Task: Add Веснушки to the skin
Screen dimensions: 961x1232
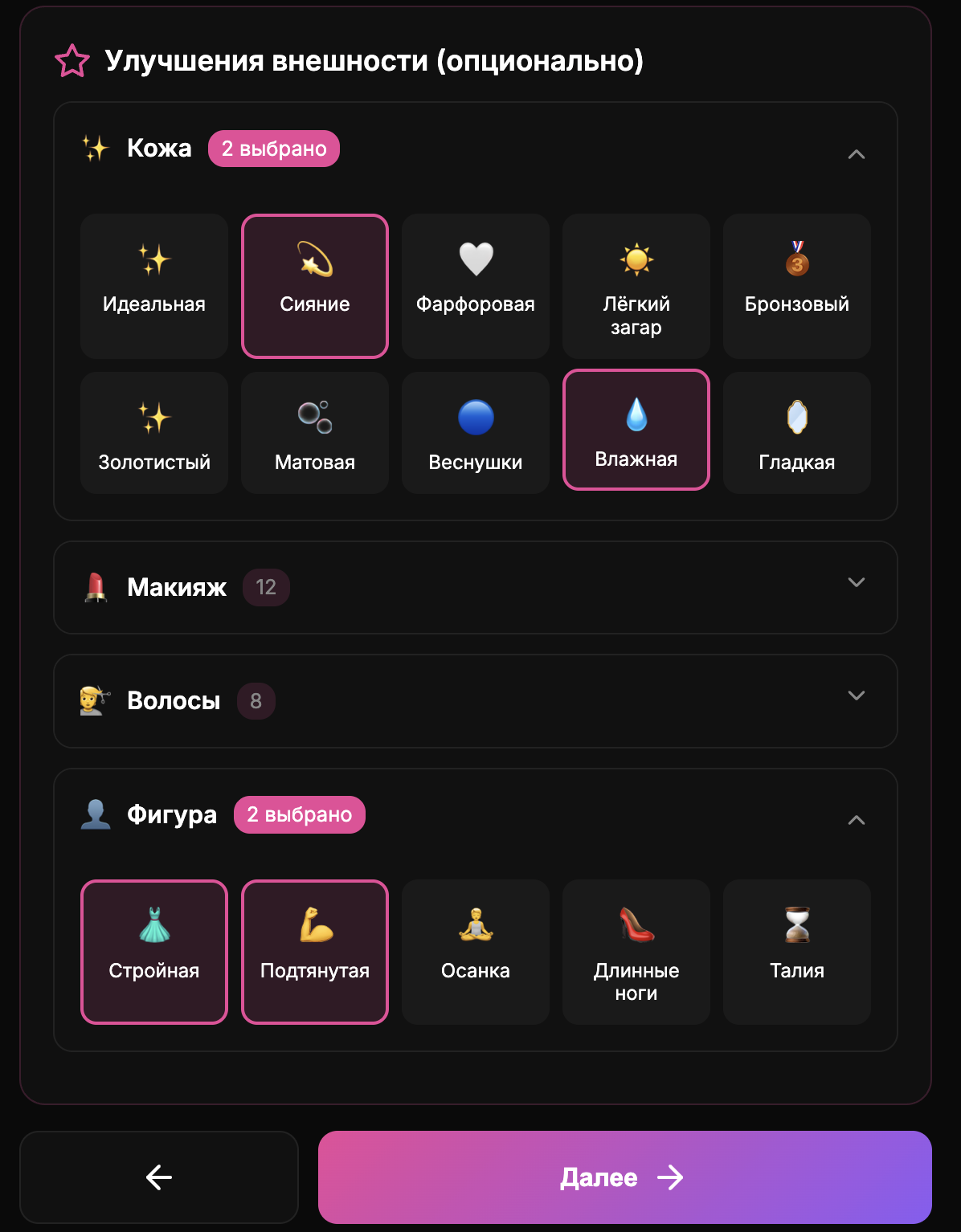Action: click(476, 432)
